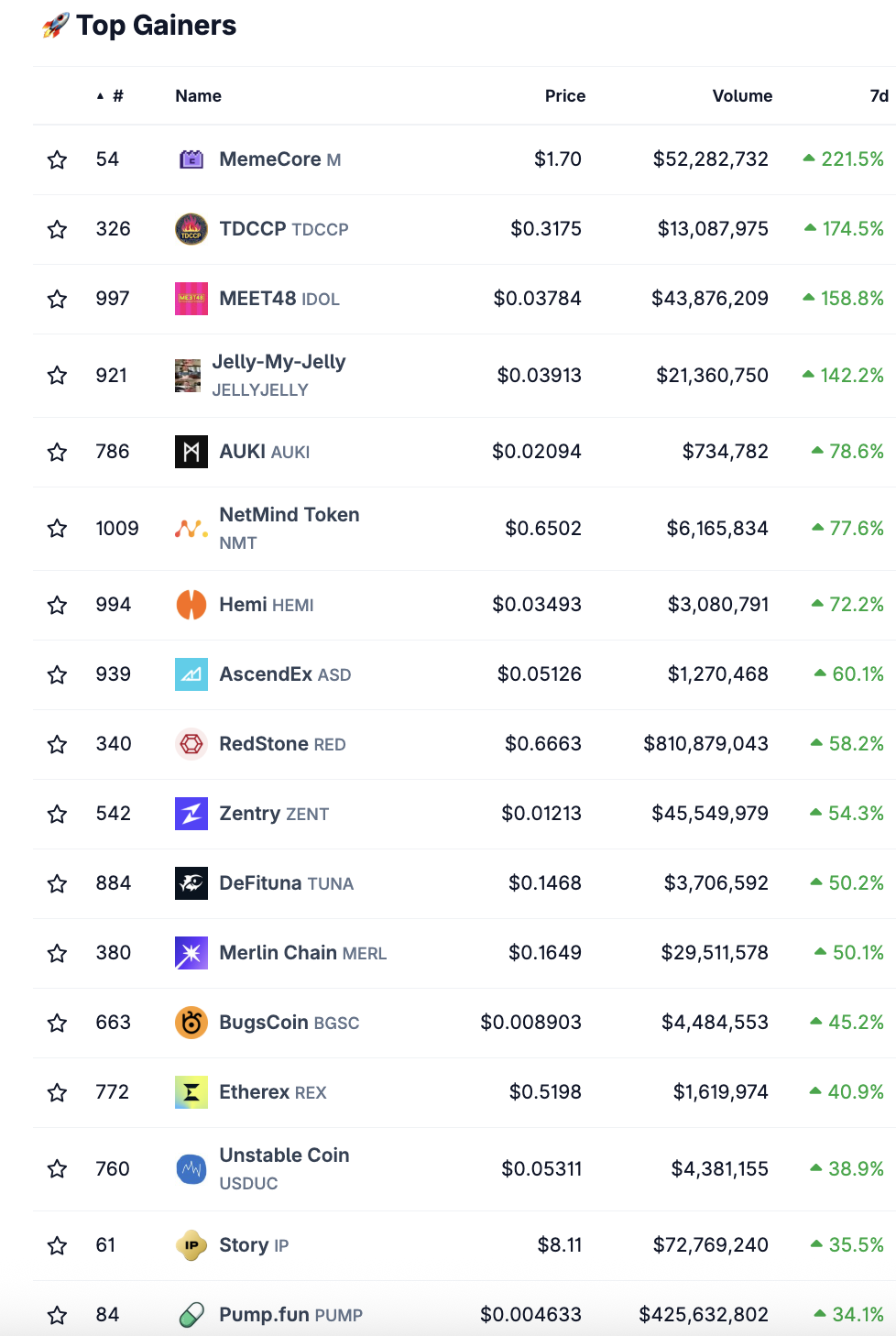Open the MemeCore M coin page
Viewport: 896px width, 1336px height.
pyautogui.click(x=269, y=159)
